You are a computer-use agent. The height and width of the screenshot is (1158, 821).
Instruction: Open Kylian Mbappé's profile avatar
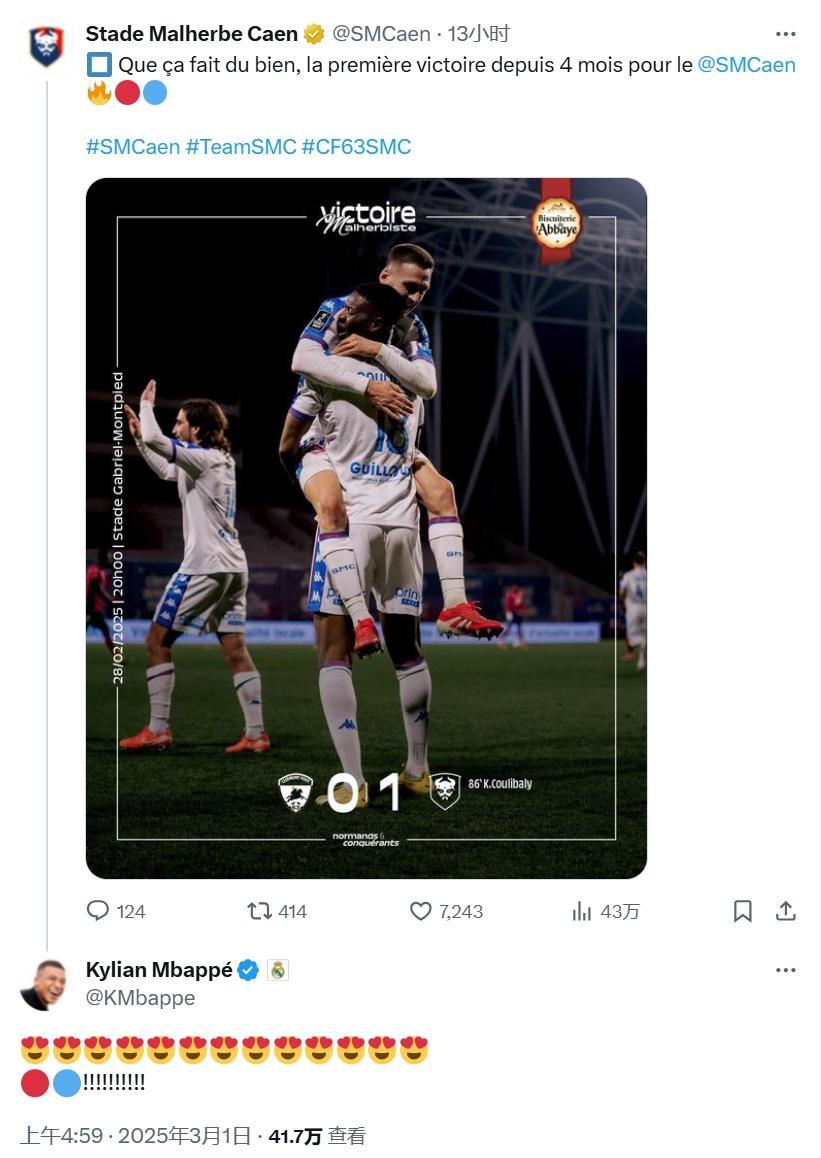tap(45, 984)
